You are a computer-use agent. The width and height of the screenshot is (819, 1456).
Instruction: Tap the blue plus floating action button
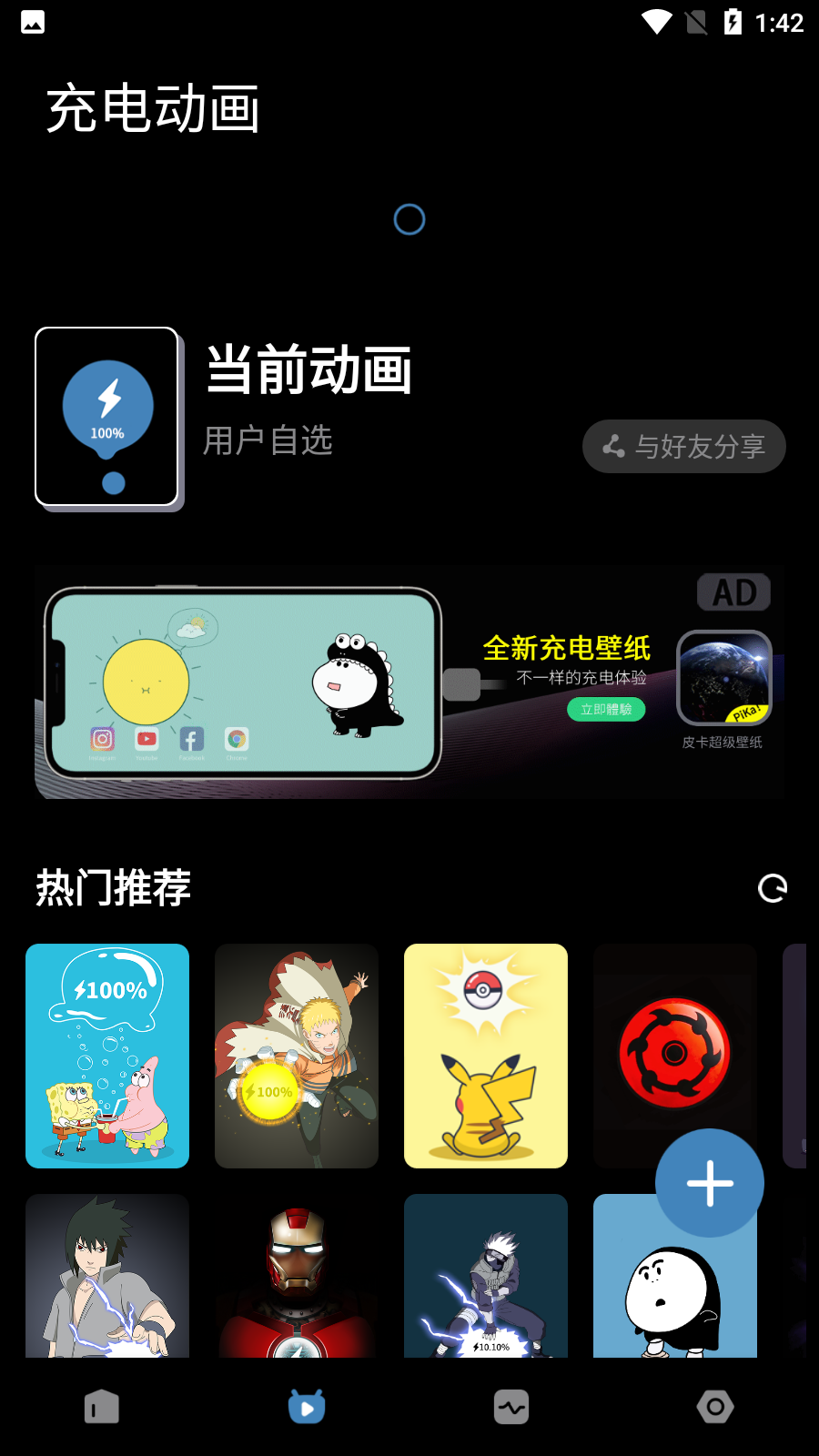(x=709, y=1182)
